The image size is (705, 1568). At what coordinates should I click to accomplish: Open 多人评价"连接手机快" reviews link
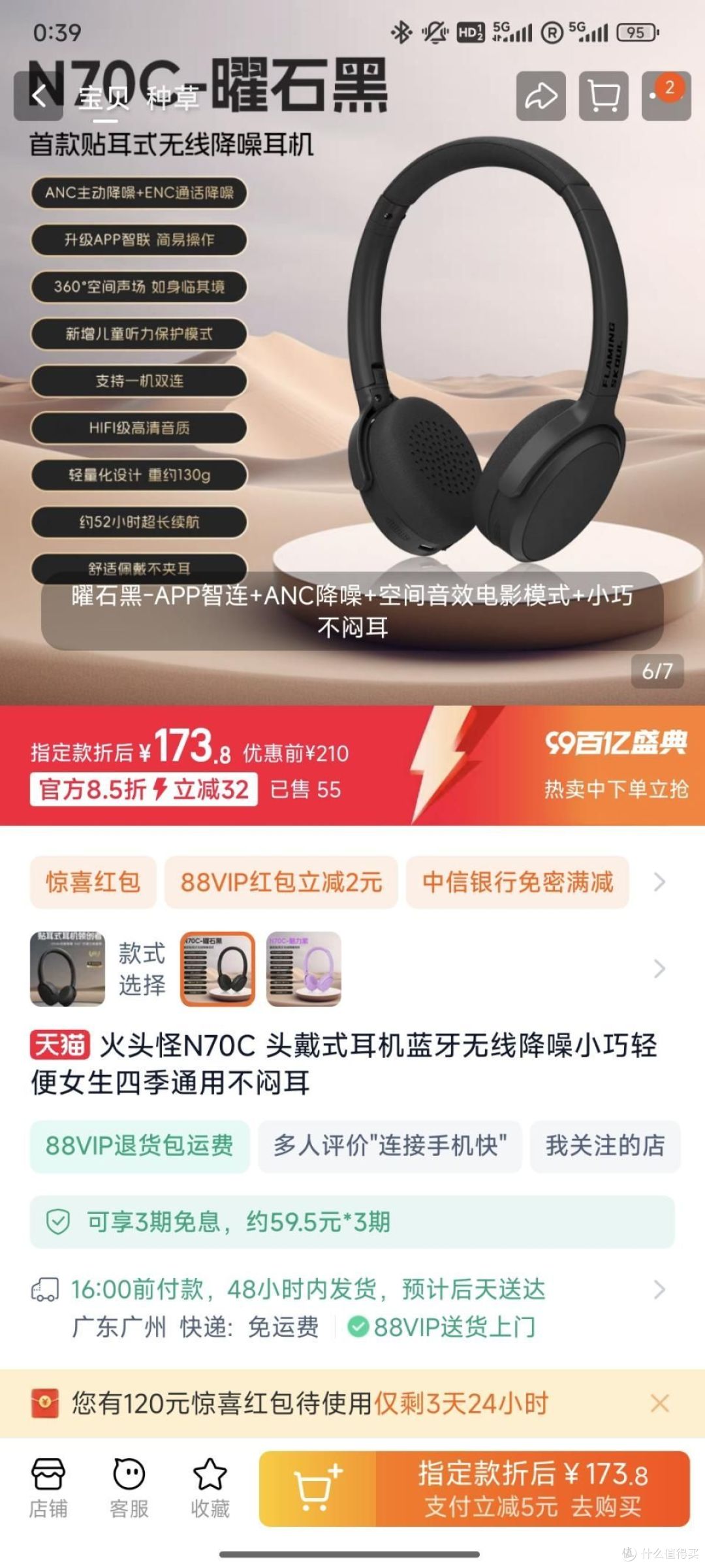tap(390, 1147)
